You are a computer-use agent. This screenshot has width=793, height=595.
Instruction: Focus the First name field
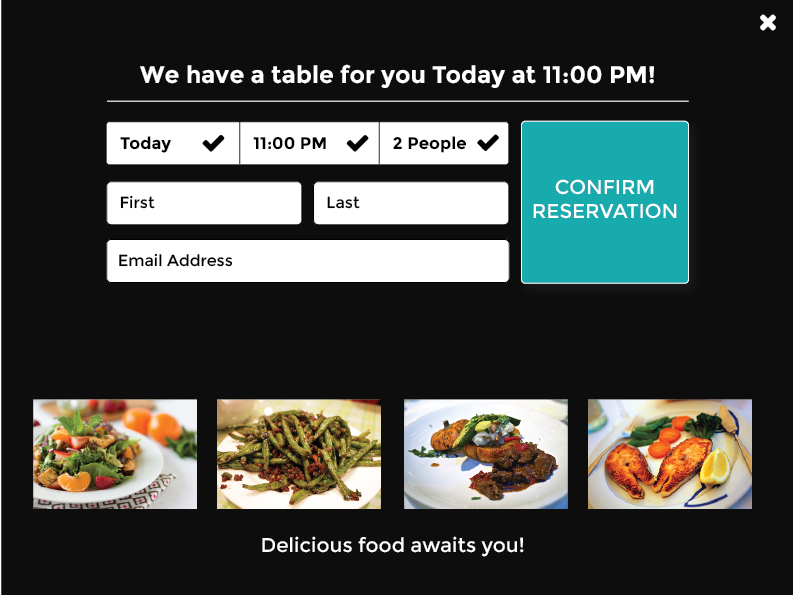click(x=204, y=203)
